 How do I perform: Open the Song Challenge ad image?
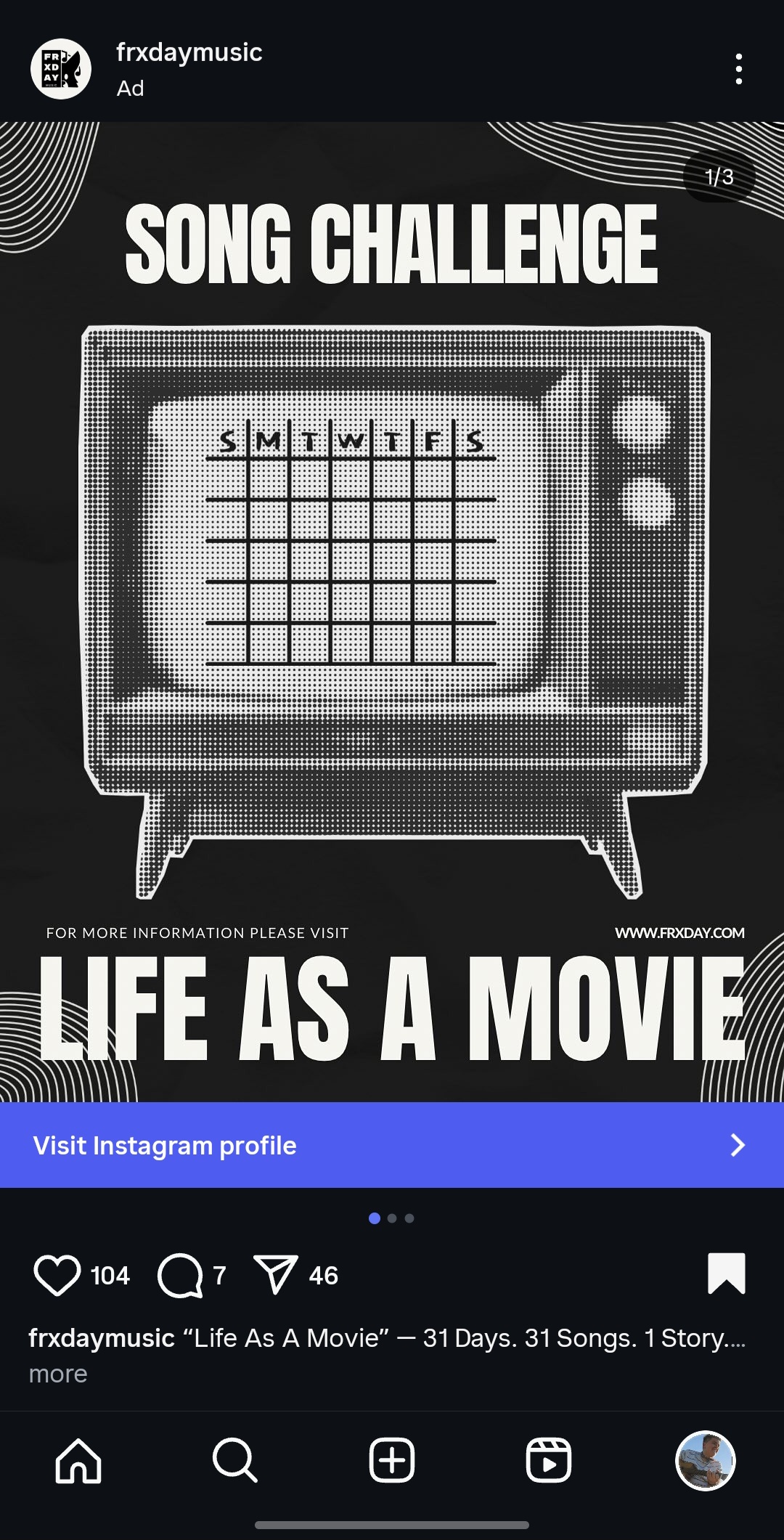392,610
